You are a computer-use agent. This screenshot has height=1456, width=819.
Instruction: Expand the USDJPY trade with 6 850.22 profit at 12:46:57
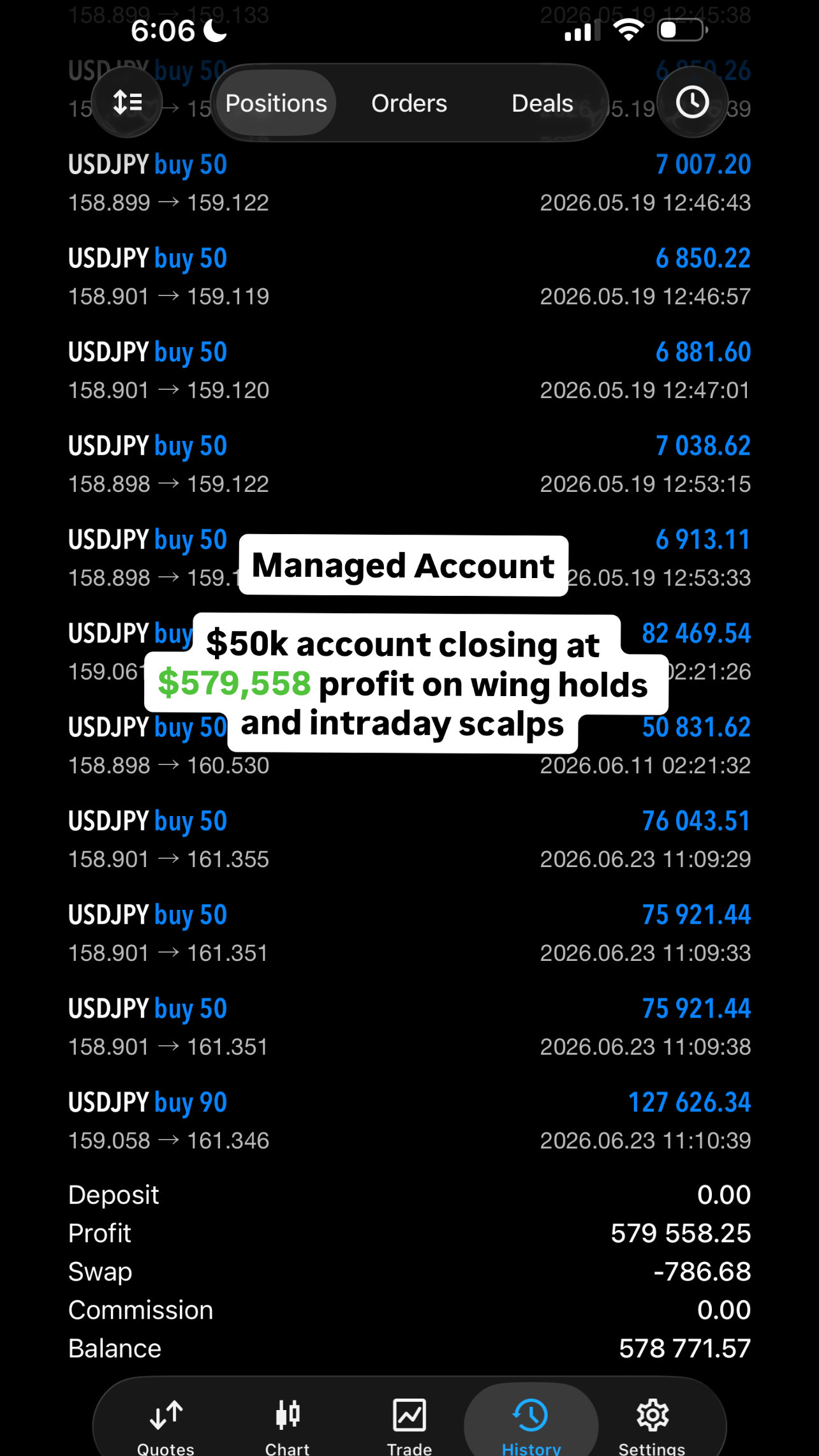point(409,277)
